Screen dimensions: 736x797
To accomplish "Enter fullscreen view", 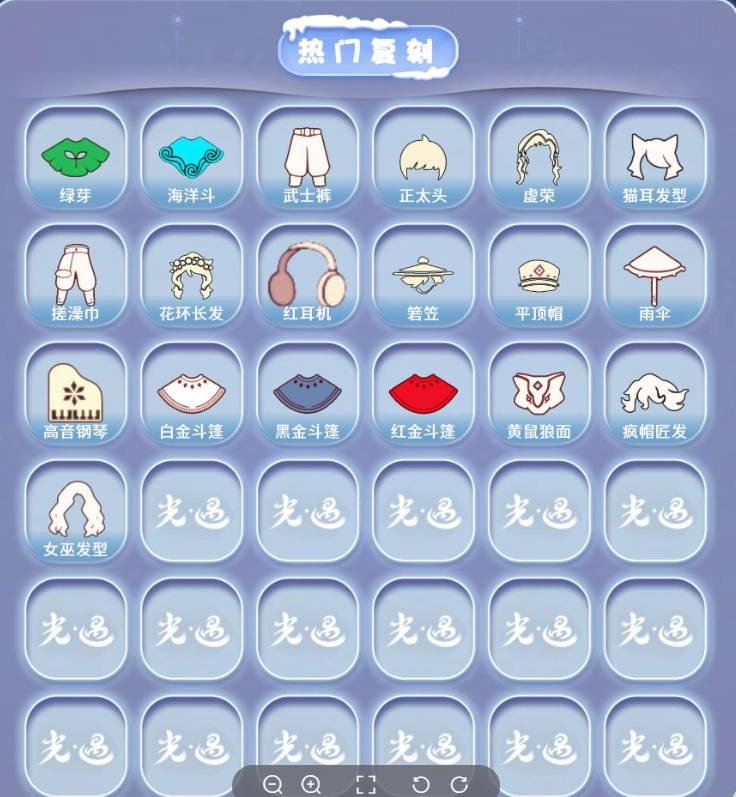I will coord(366,784).
